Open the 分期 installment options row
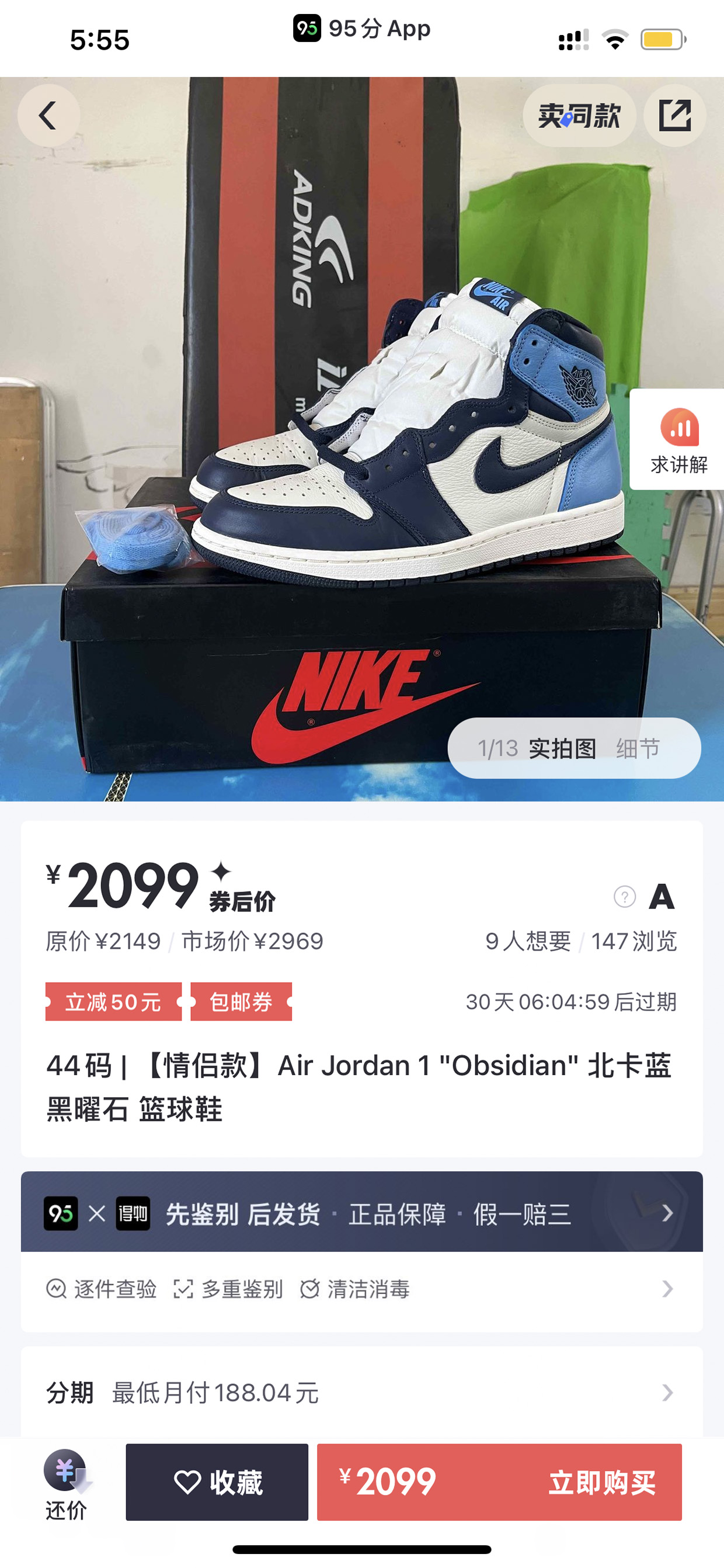The width and height of the screenshot is (724, 1568). point(362,1392)
